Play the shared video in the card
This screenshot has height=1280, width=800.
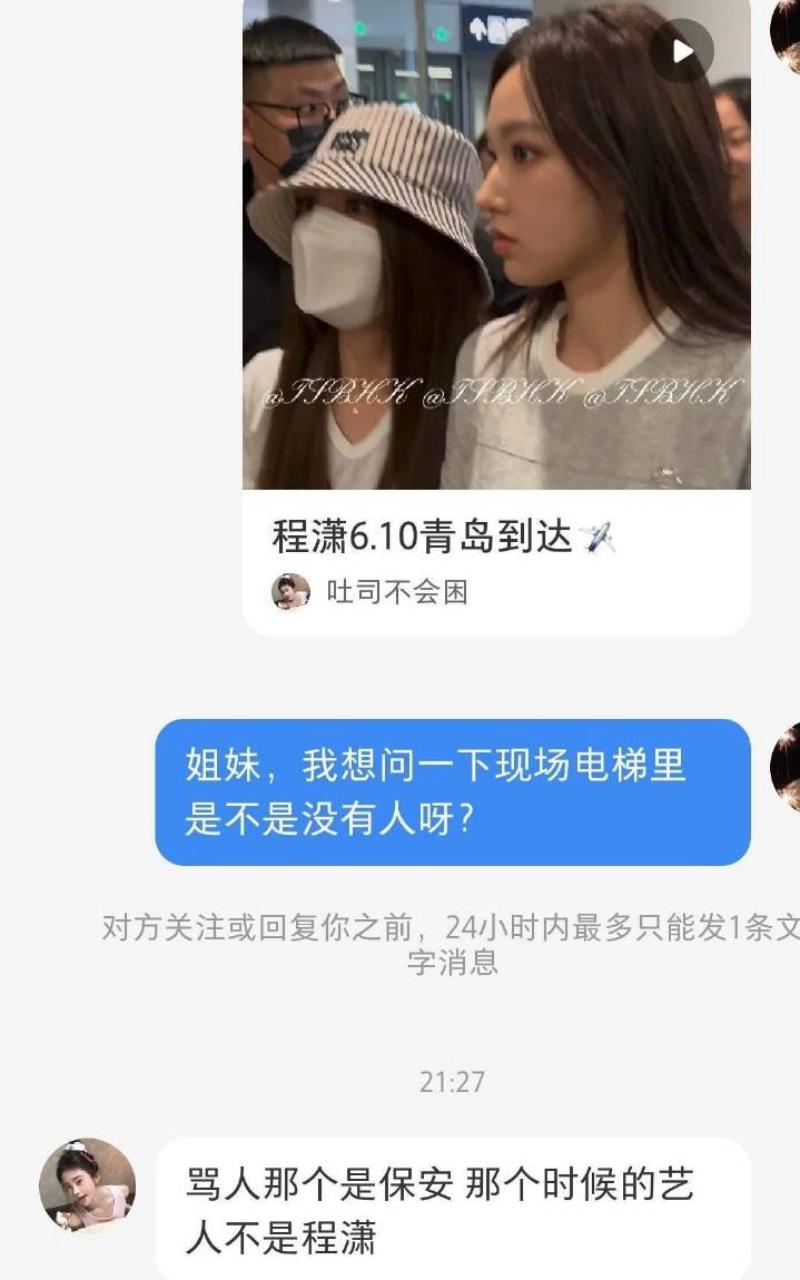coord(683,51)
